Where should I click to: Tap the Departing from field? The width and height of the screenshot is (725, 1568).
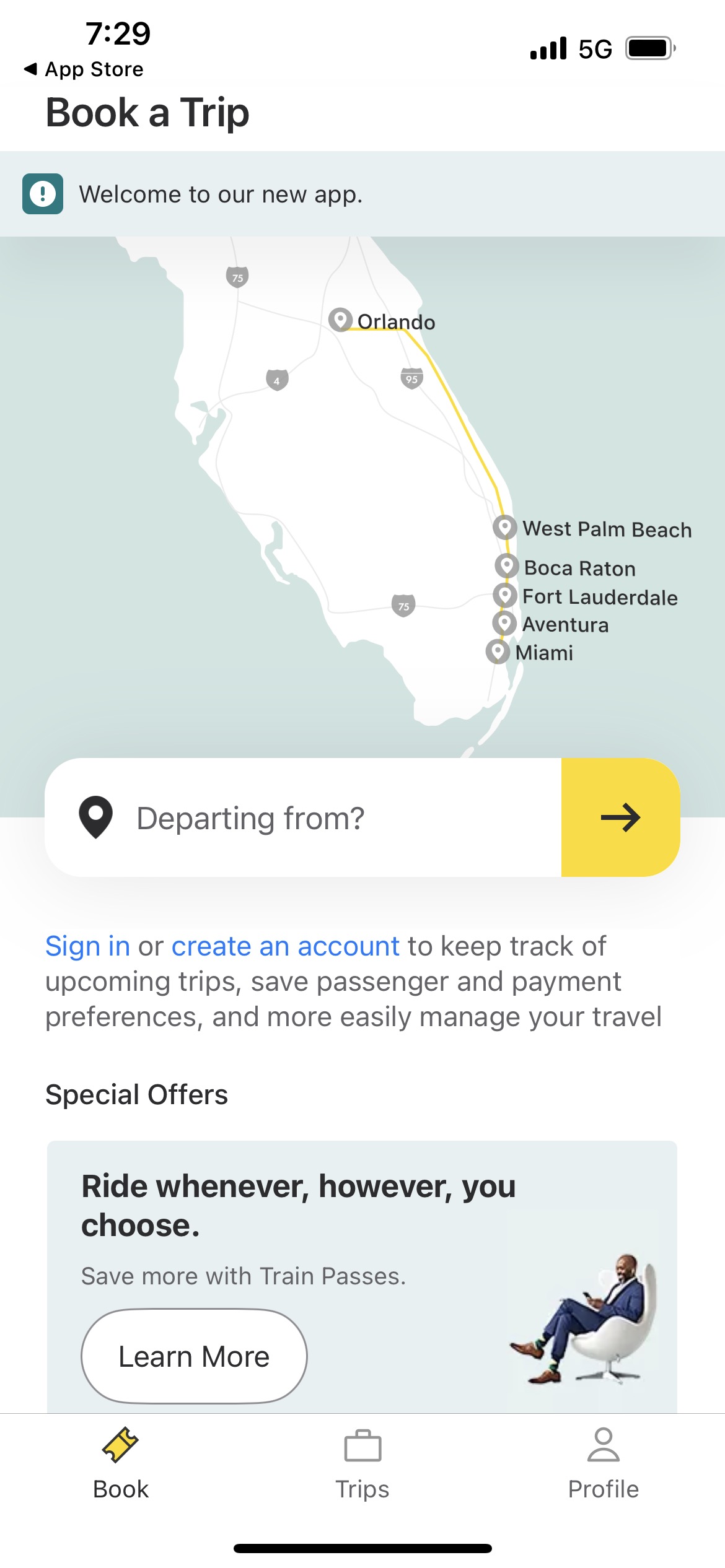point(302,817)
